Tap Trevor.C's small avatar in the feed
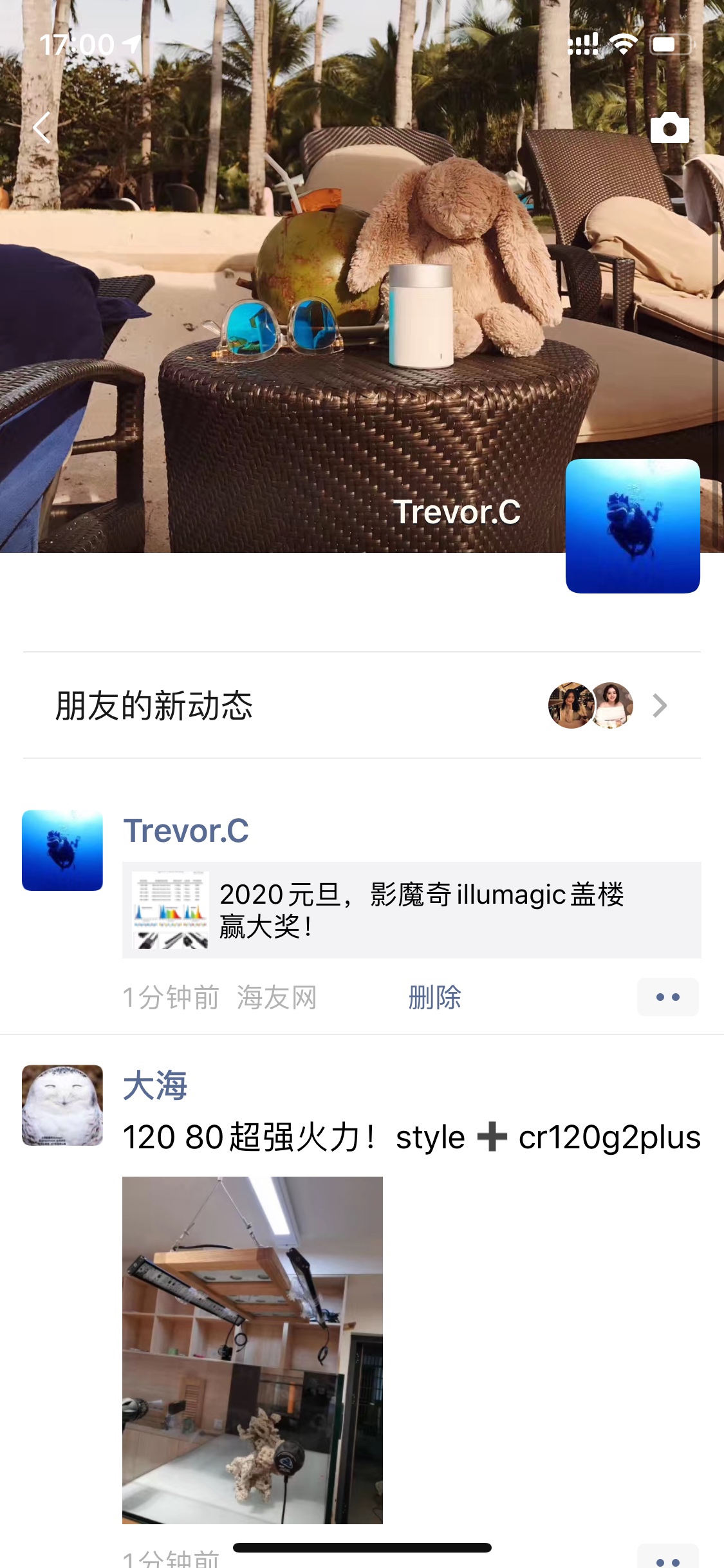This screenshot has height=1568, width=724. pos(62,850)
